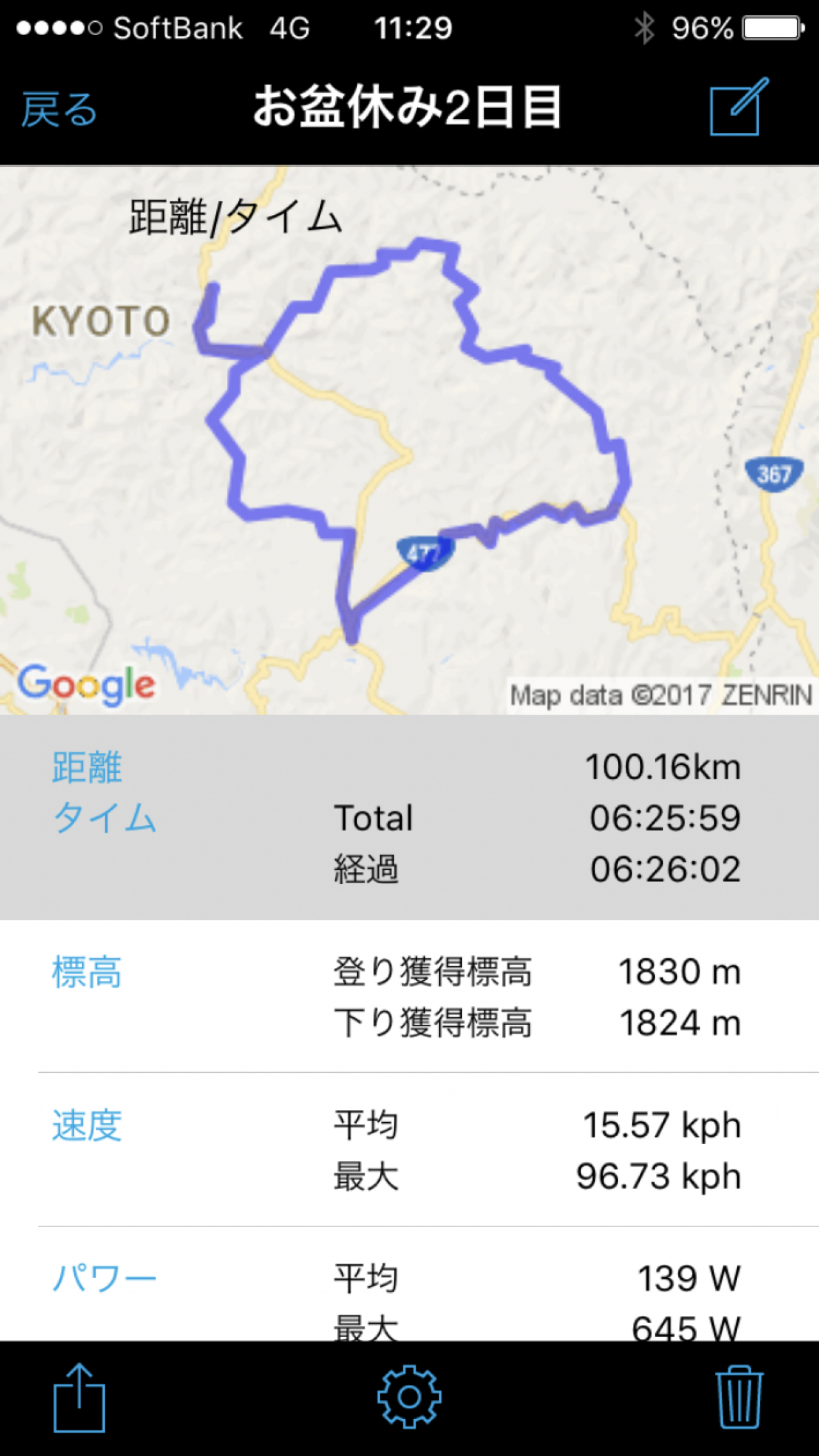Tap the Bluetooth status icon

click(644, 27)
